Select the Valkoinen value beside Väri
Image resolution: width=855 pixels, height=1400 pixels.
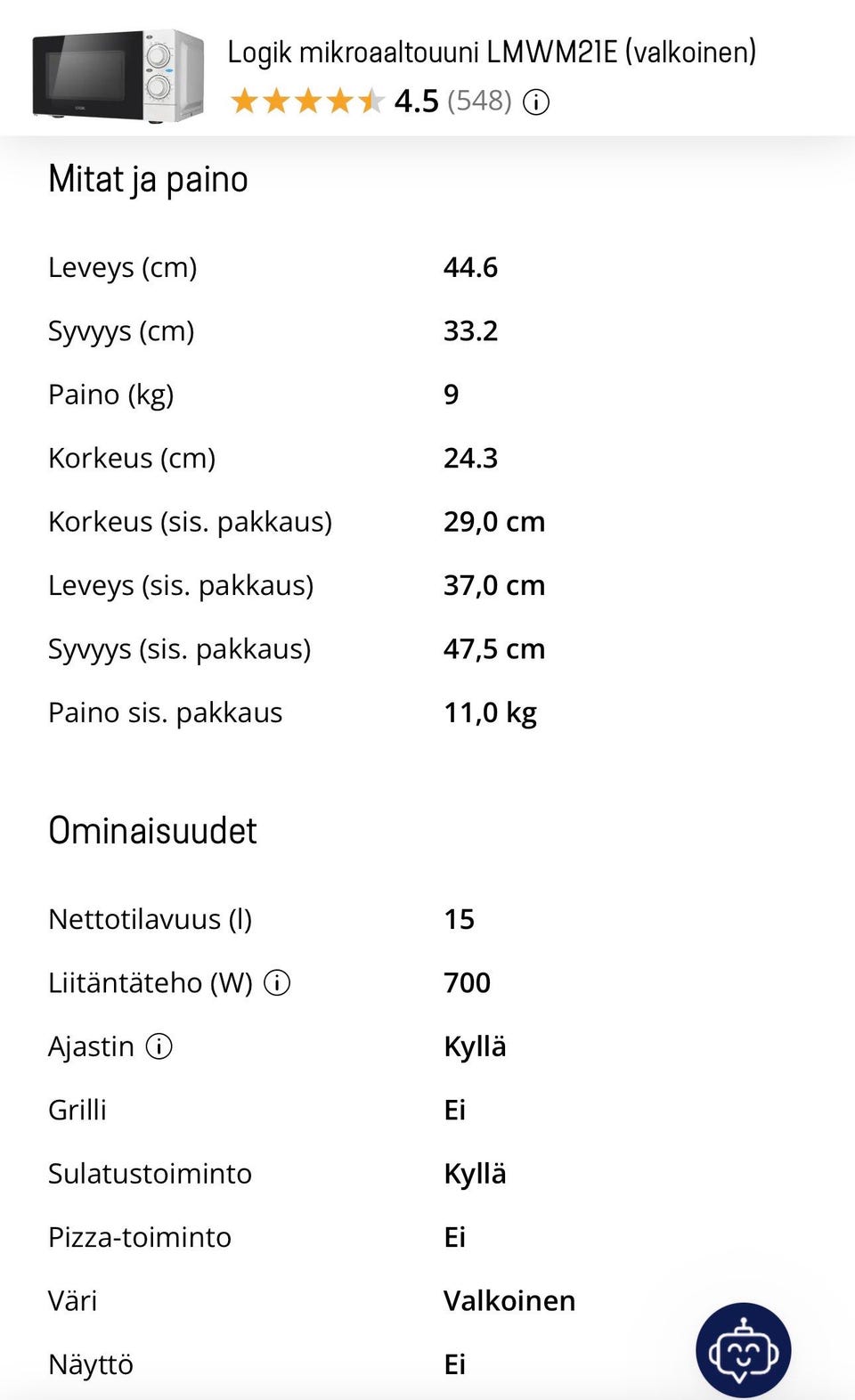(509, 1300)
